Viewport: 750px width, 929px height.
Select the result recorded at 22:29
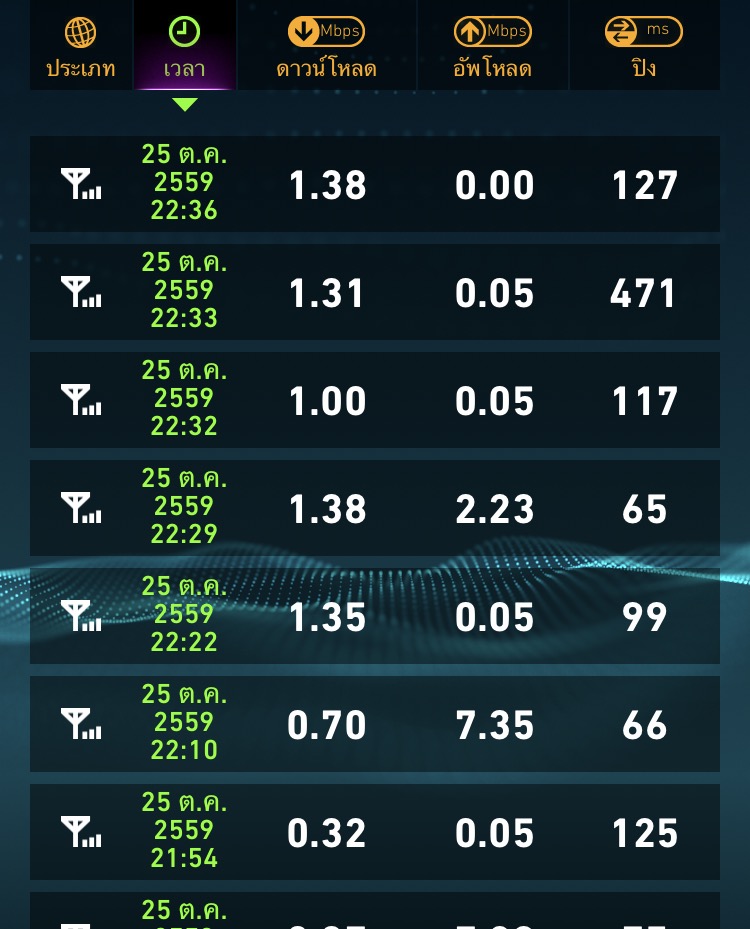375,508
